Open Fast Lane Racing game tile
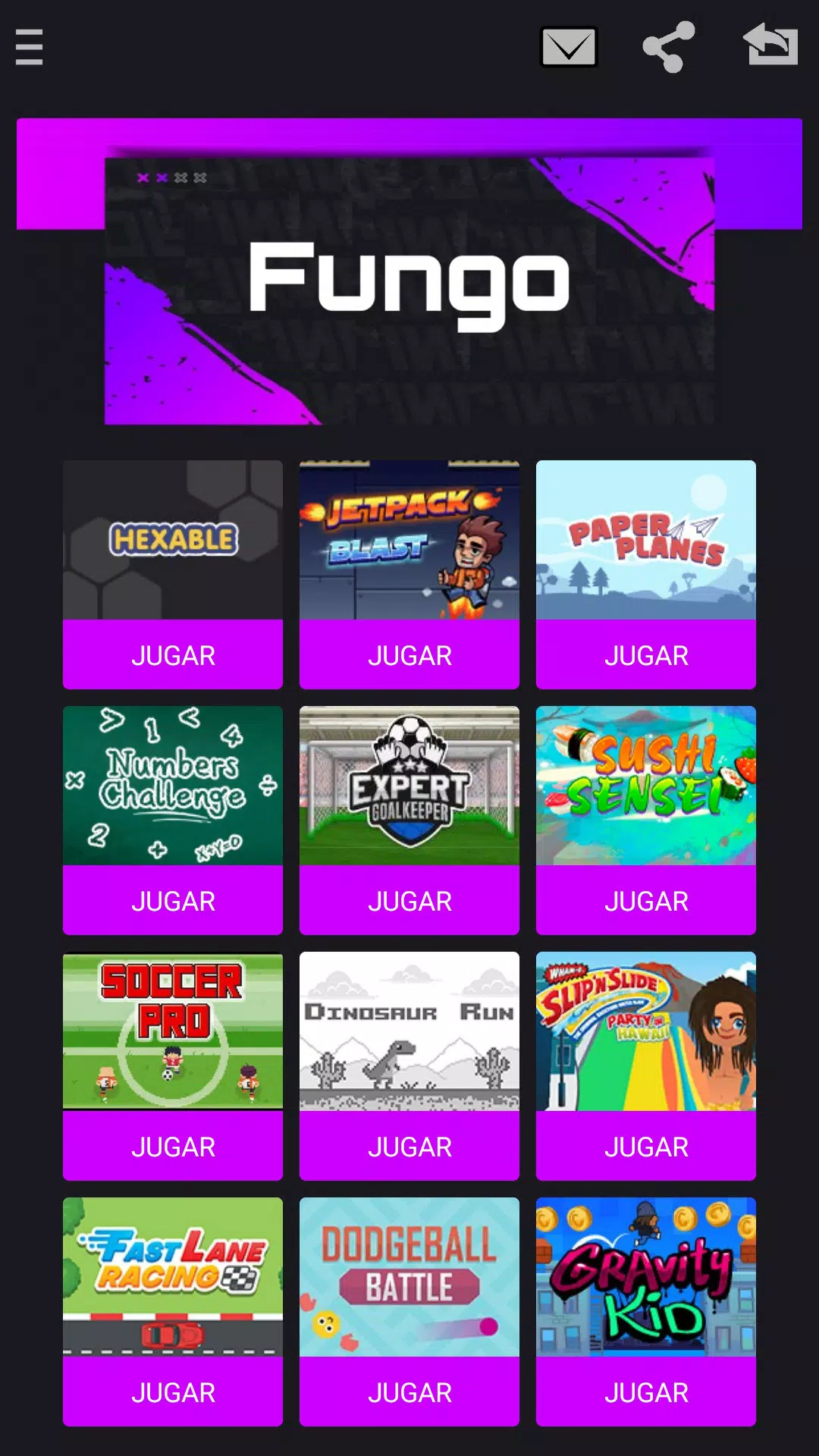819x1456 pixels. (173, 1277)
